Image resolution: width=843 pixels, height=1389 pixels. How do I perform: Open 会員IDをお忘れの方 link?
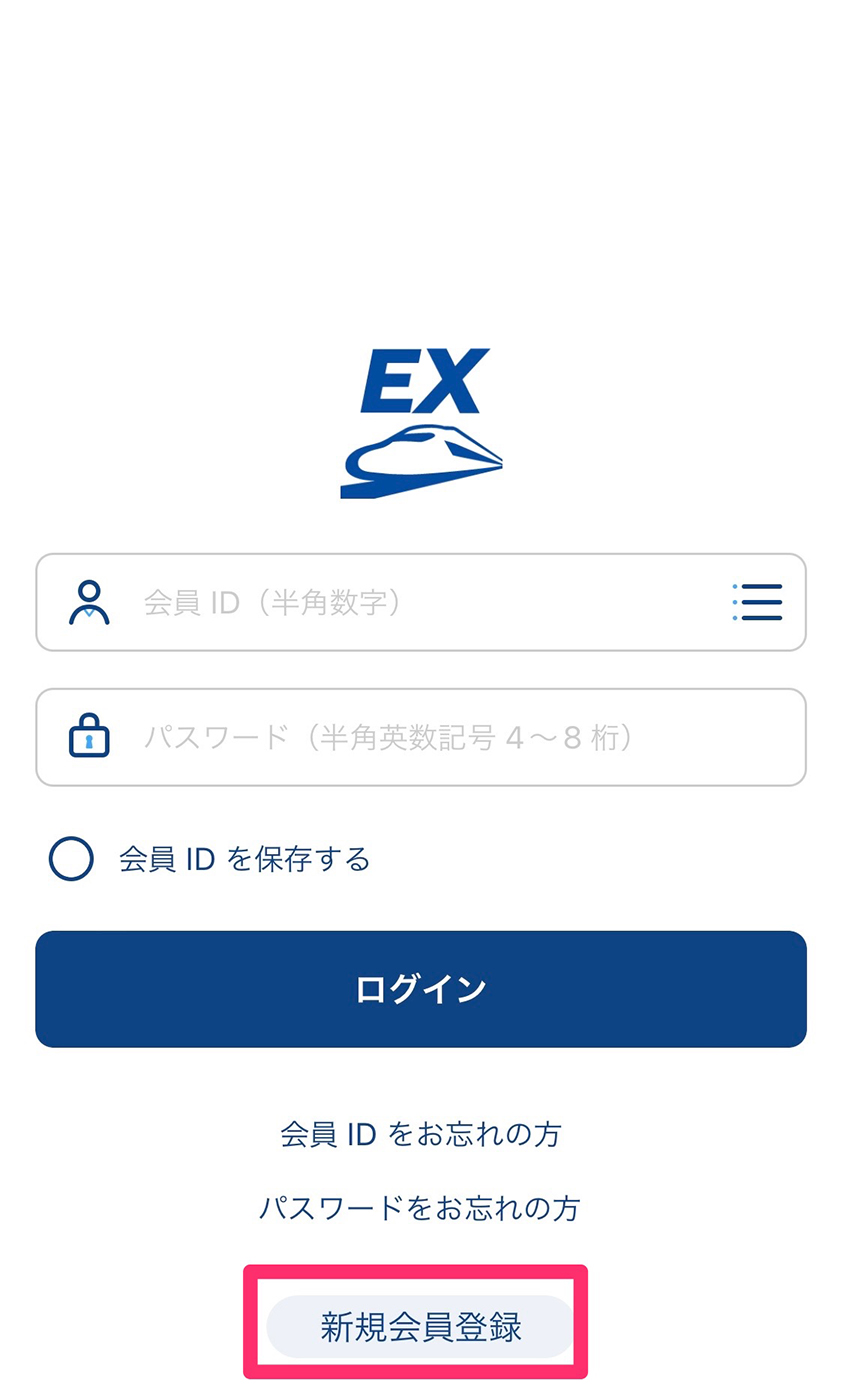421,1134
